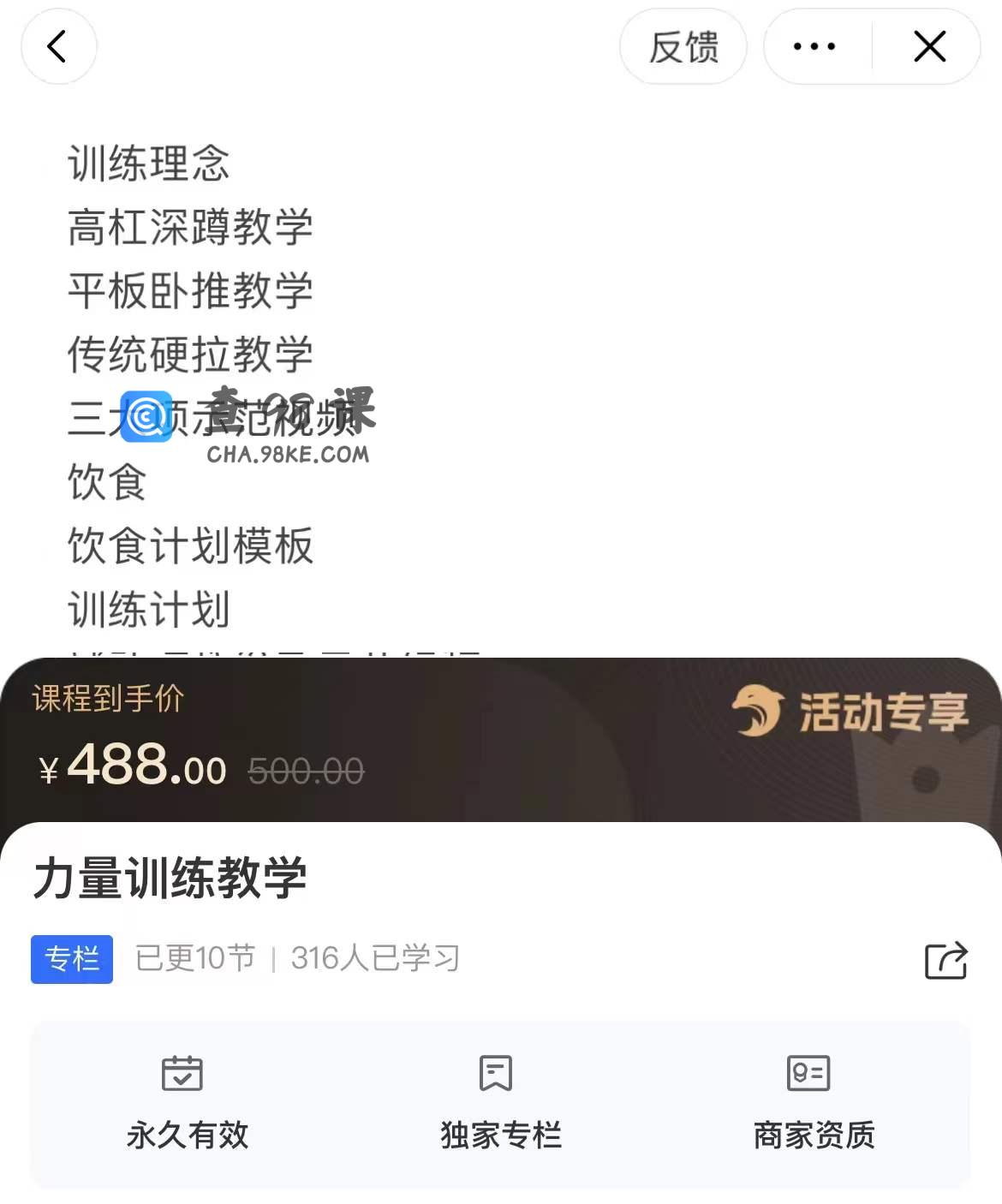Open the three-dot more menu

pos(814,47)
